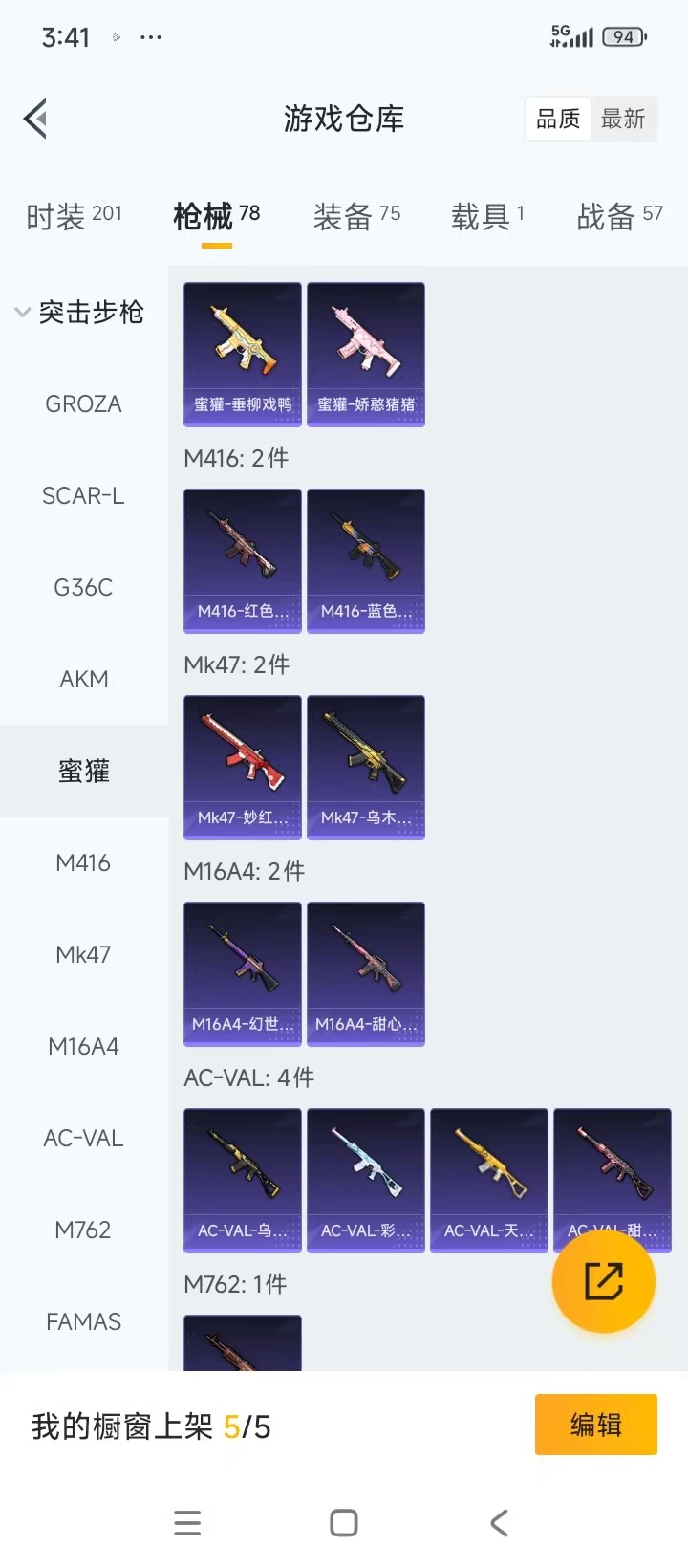
Task: Select AC-VAL in the left sidebar
Action: pos(83,1138)
